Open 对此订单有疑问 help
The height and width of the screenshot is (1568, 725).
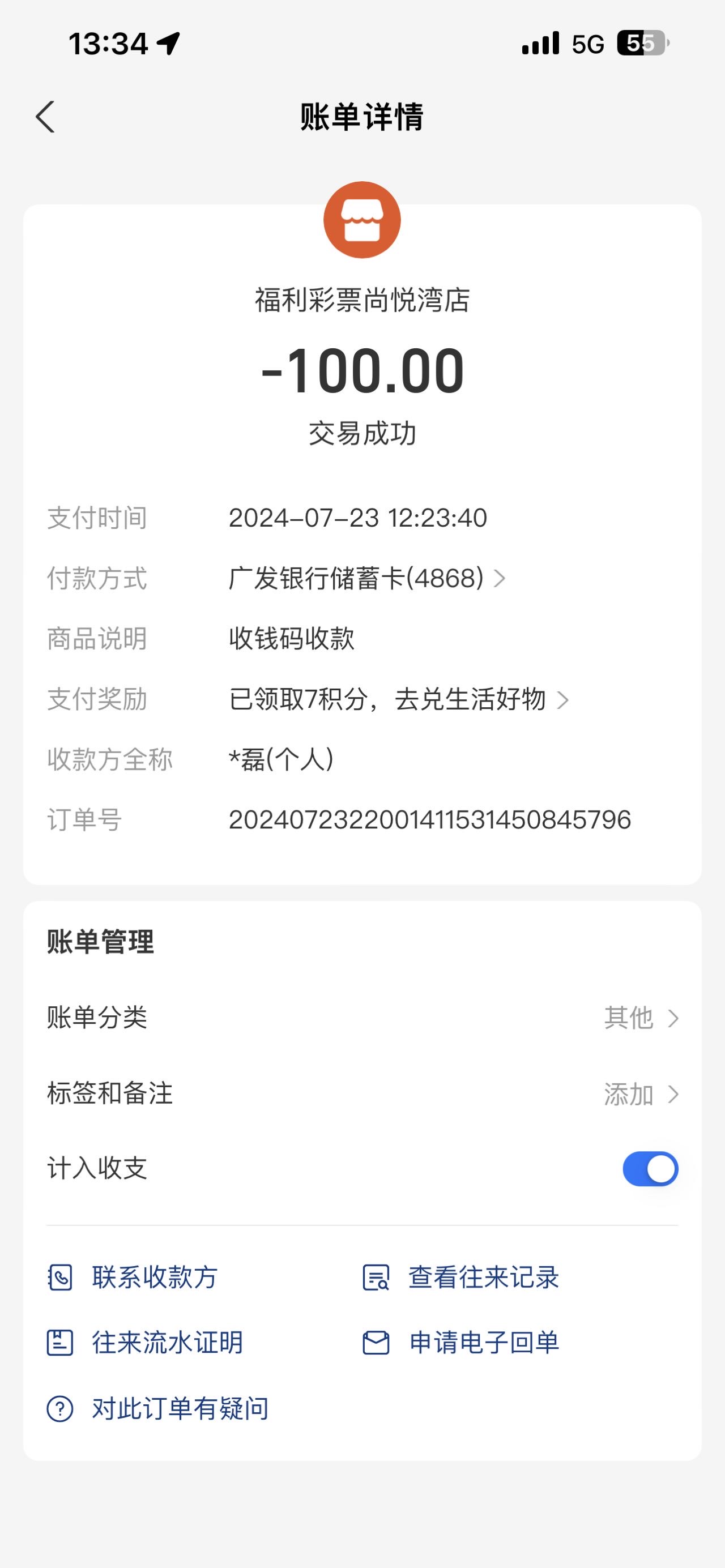[x=157, y=1408]
